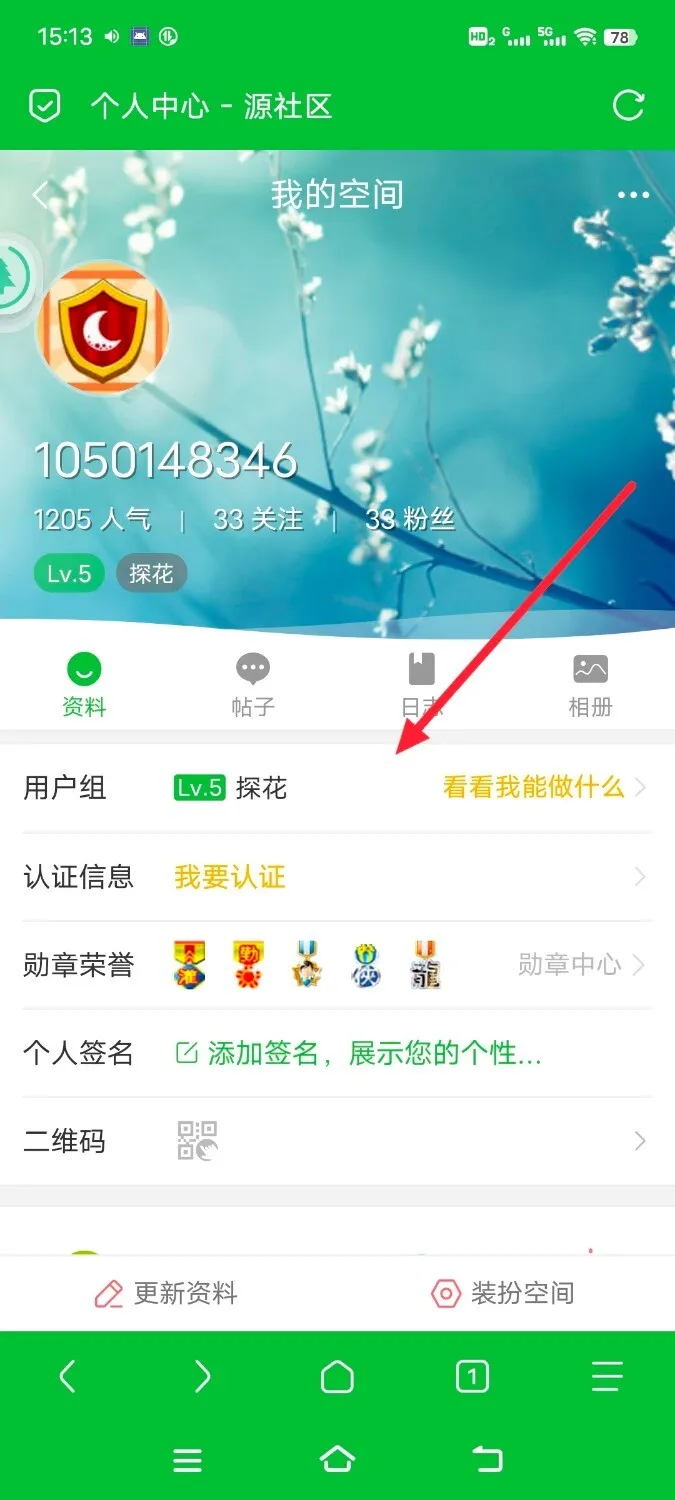Reload the page with the refresh icon
The height and width of the screenshot is (1500, 675).
628,106
